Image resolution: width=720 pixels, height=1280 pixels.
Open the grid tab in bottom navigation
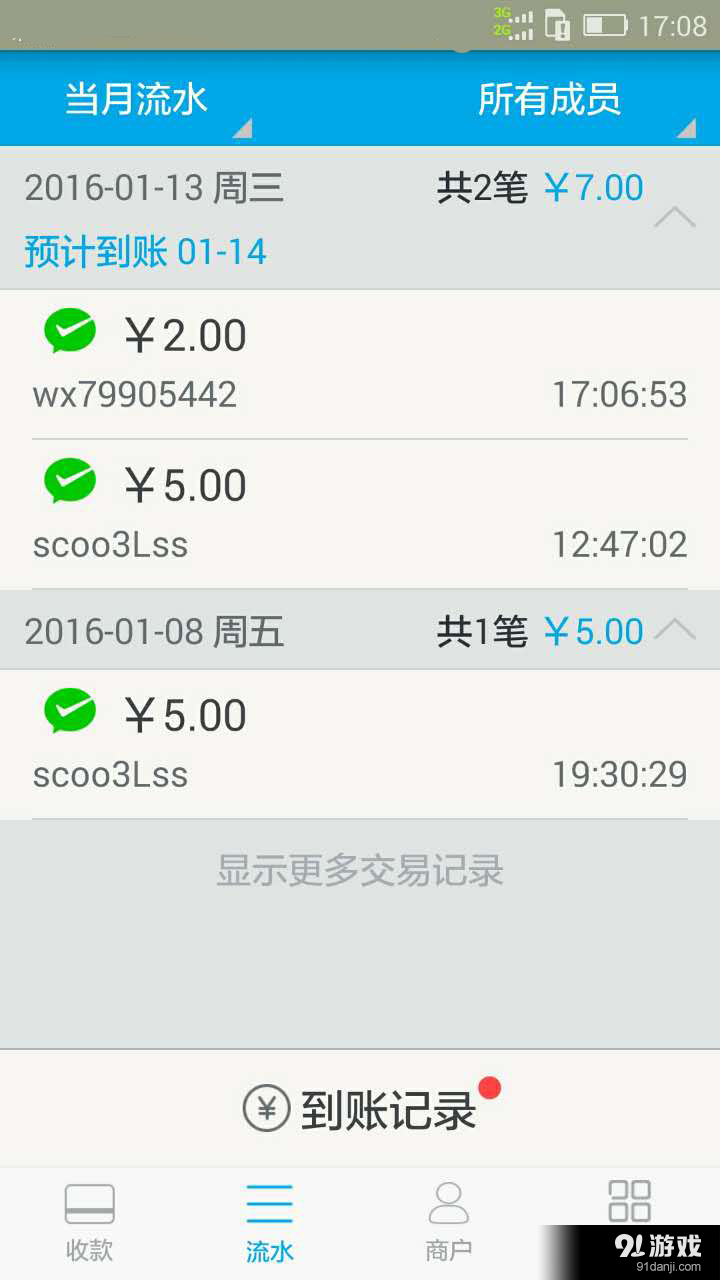pos(630,1205)
